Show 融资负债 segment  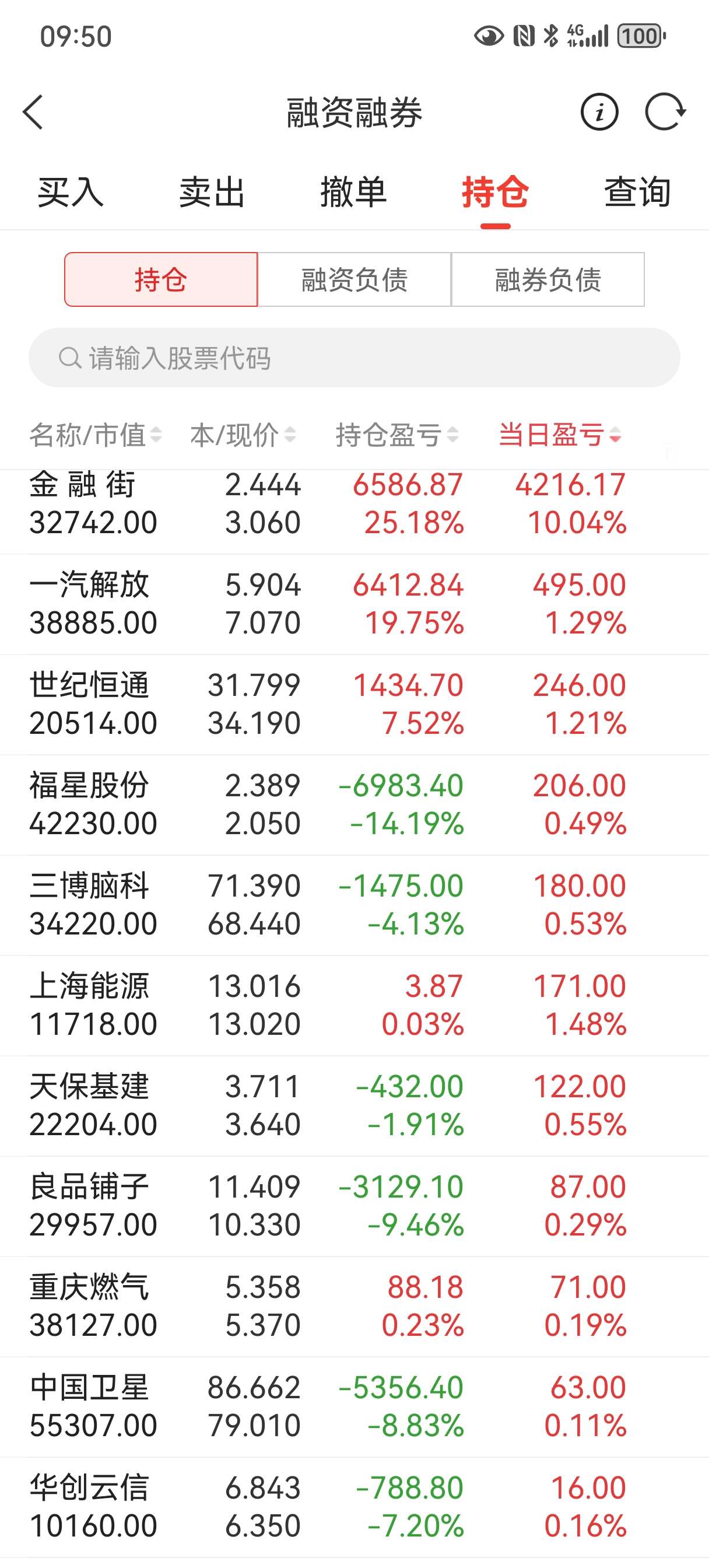coord(354,280)
